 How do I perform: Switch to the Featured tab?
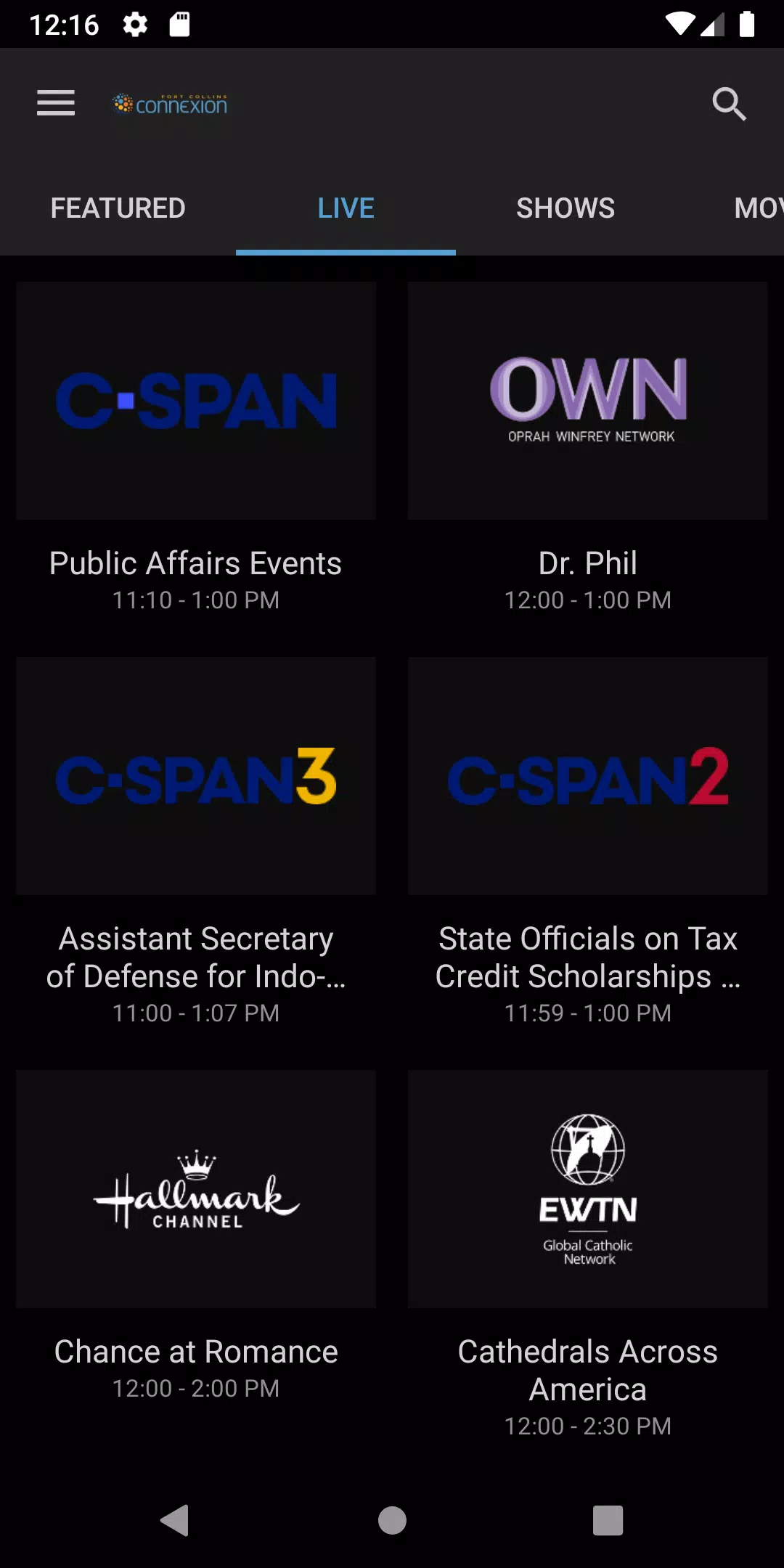click(x=118, y=208)
